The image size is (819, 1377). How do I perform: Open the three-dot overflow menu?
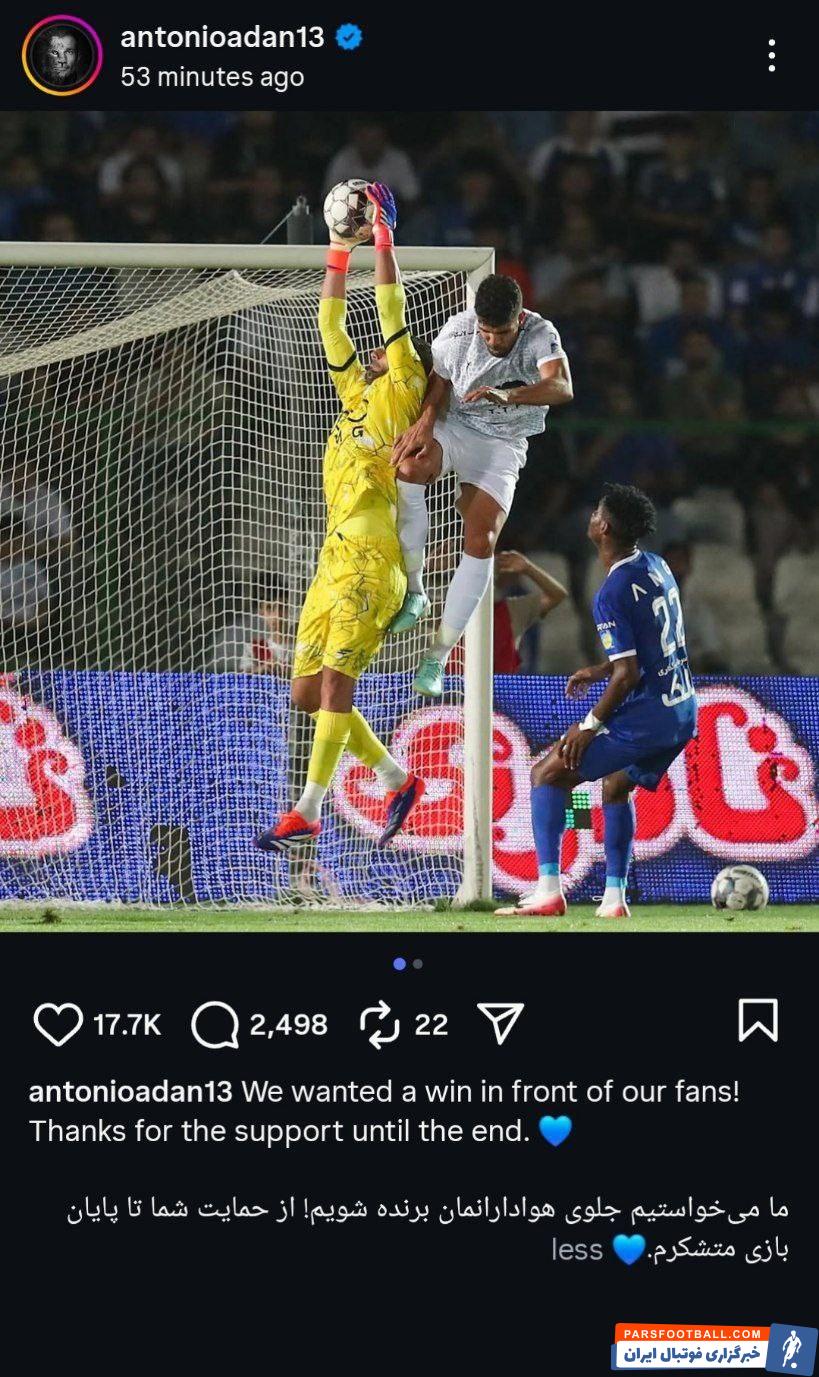click(x=771, y=56)
